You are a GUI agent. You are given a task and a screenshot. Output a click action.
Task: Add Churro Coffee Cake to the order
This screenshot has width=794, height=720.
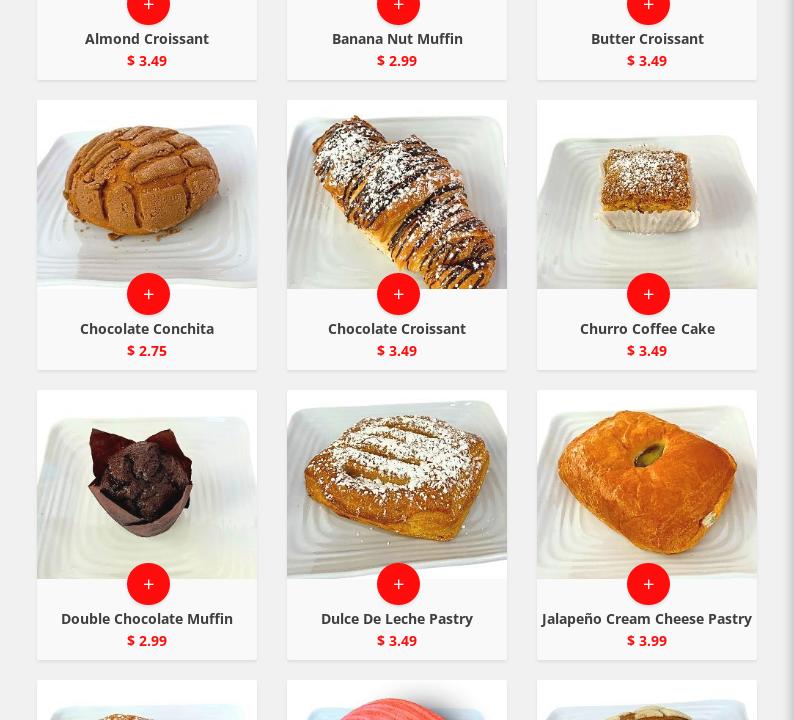click(x=648, y=294)
